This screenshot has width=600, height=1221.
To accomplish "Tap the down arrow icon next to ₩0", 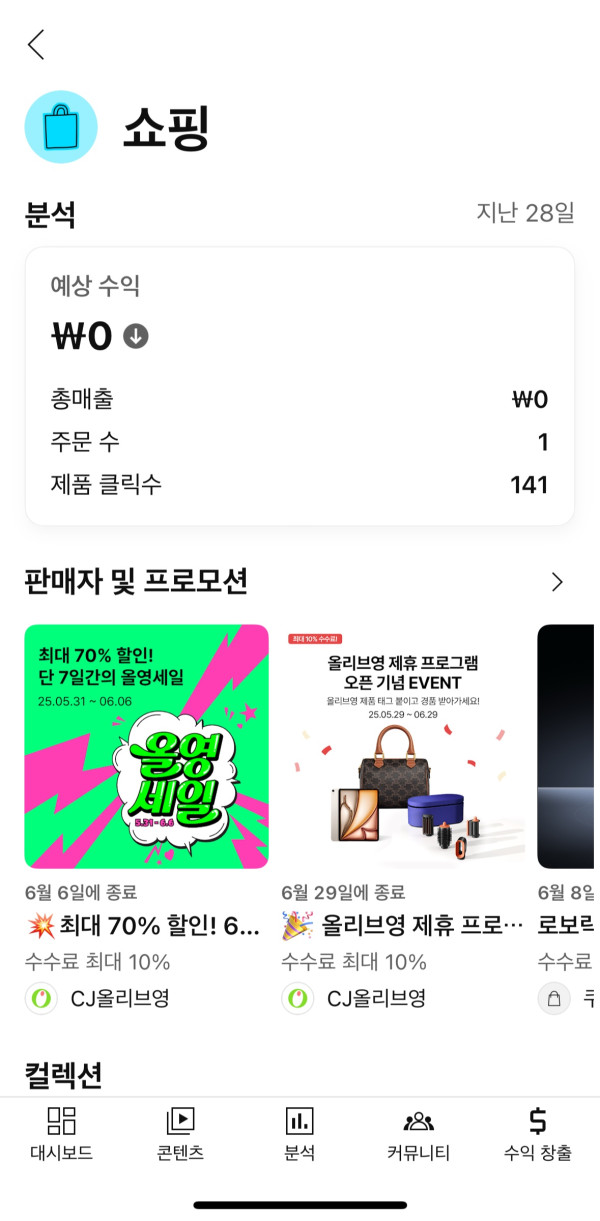I will (136, 337).
